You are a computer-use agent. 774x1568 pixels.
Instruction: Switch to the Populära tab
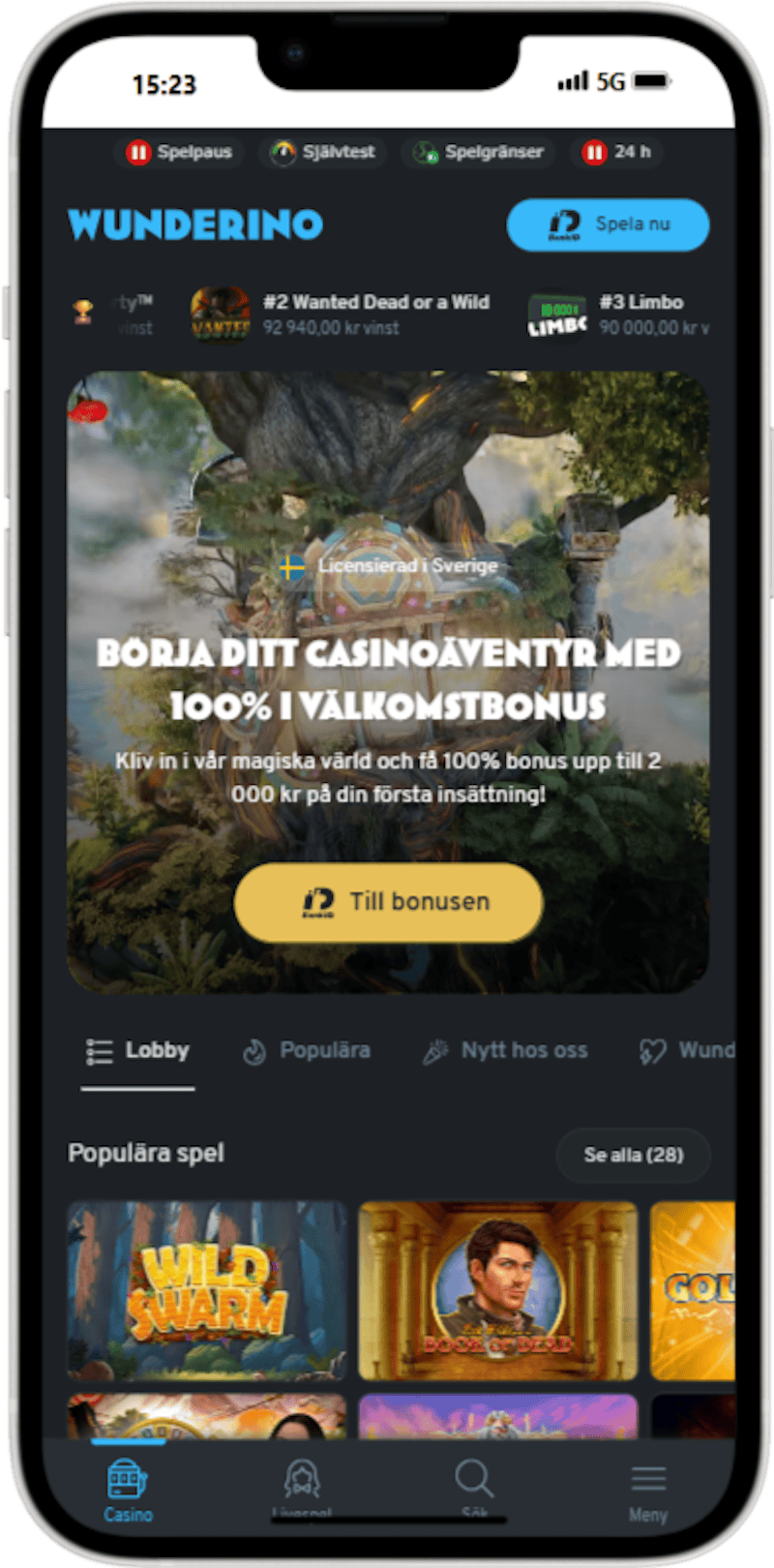(x=306, y=1051)
